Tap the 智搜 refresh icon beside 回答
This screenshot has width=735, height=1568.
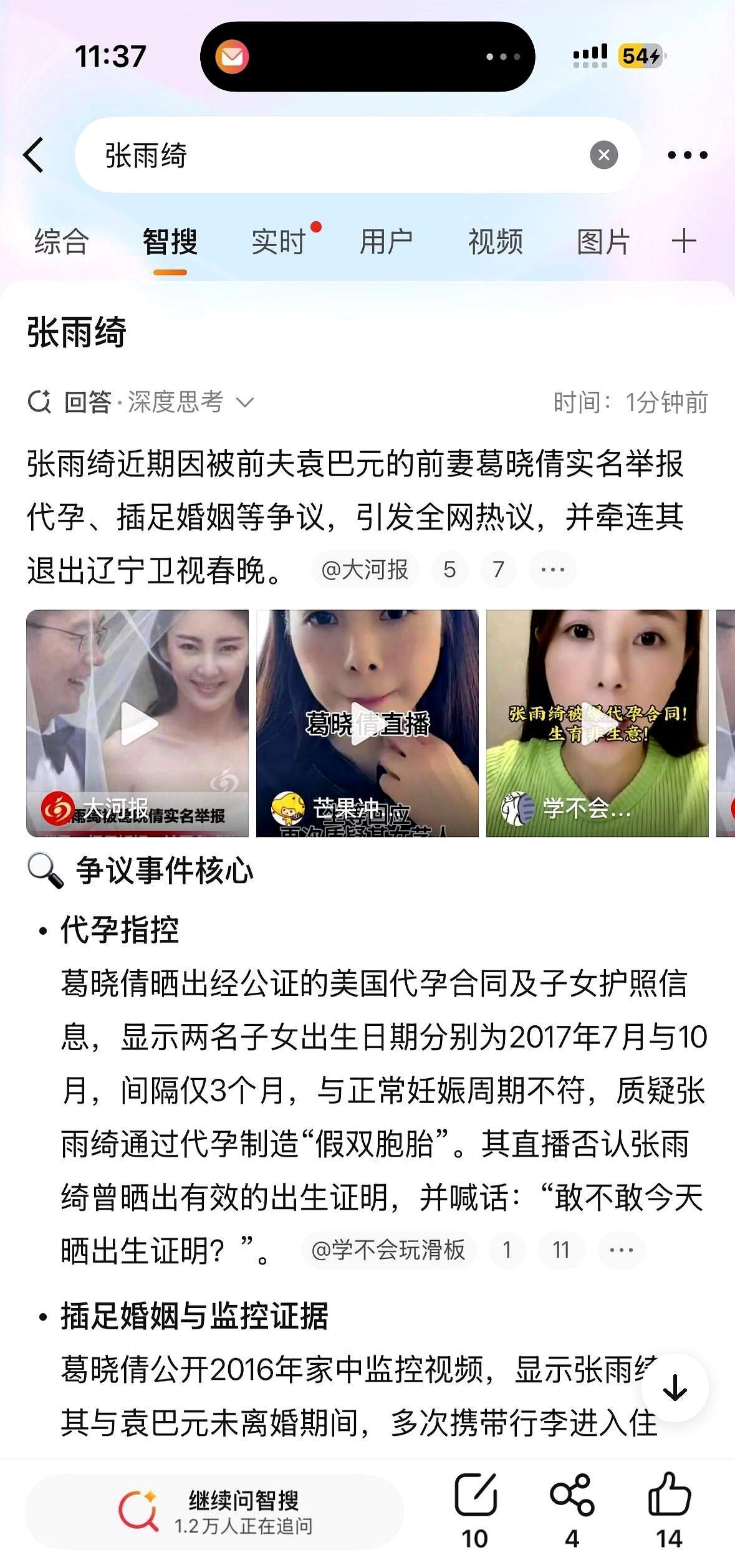coord(40,401)
